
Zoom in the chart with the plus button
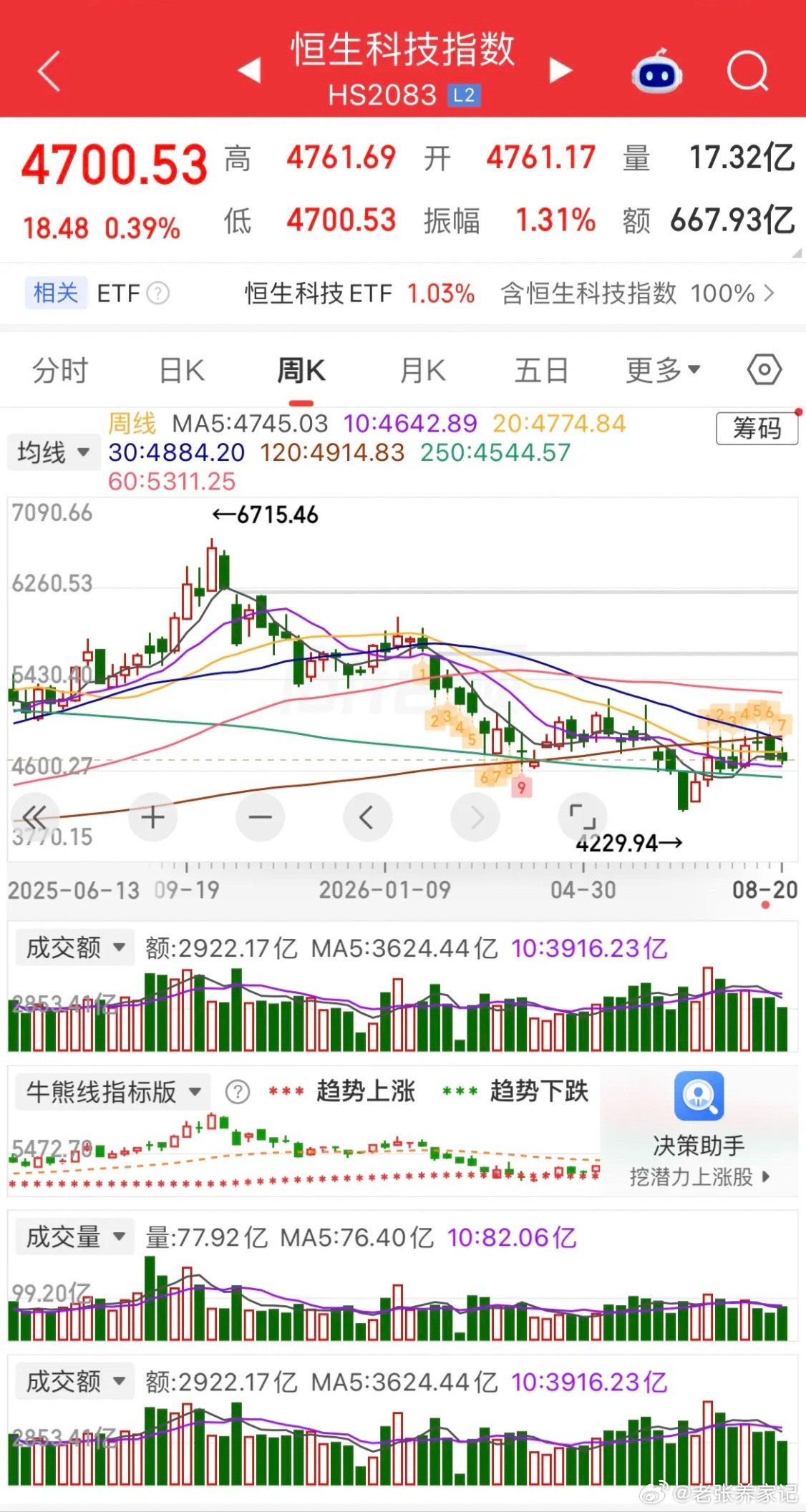point(152,816)
